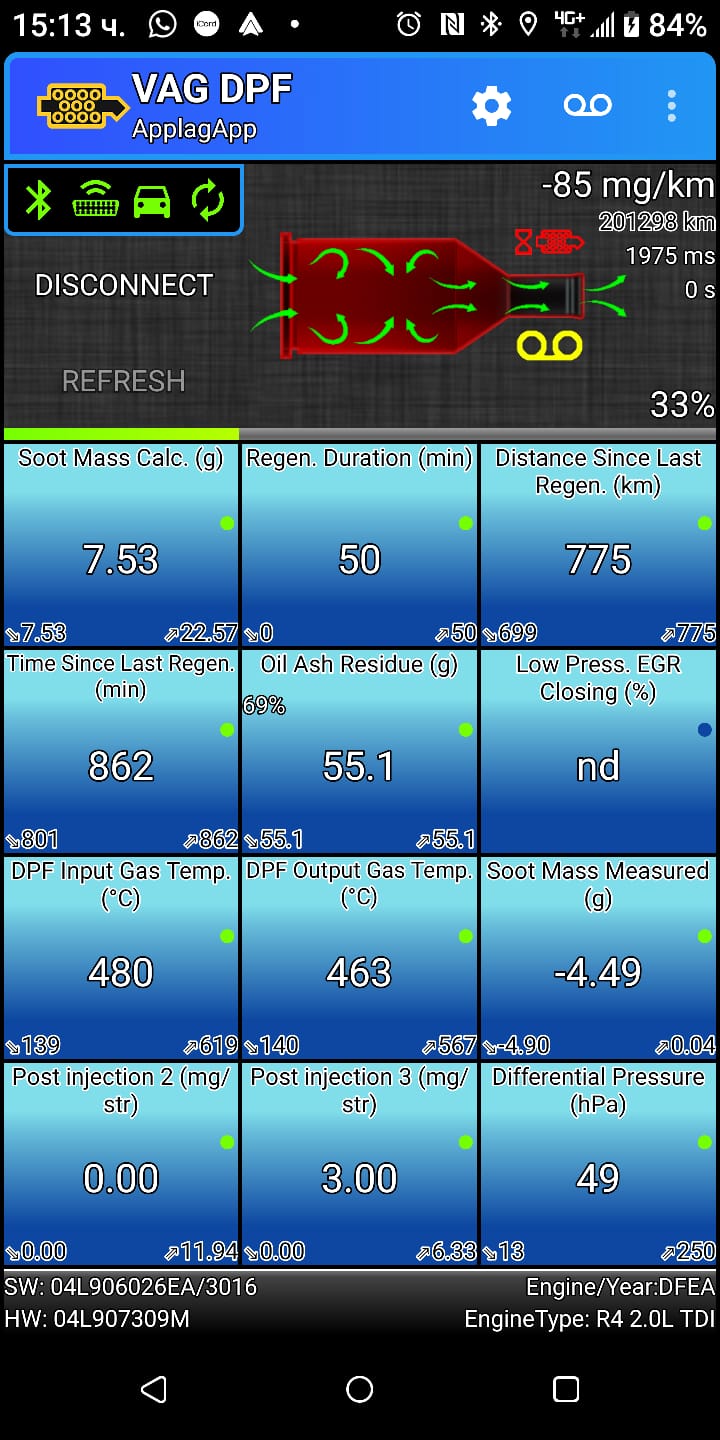Open the Soot Mass Measured tile
The height and width of the screenshot is (1440, 720).
(598, 957)
